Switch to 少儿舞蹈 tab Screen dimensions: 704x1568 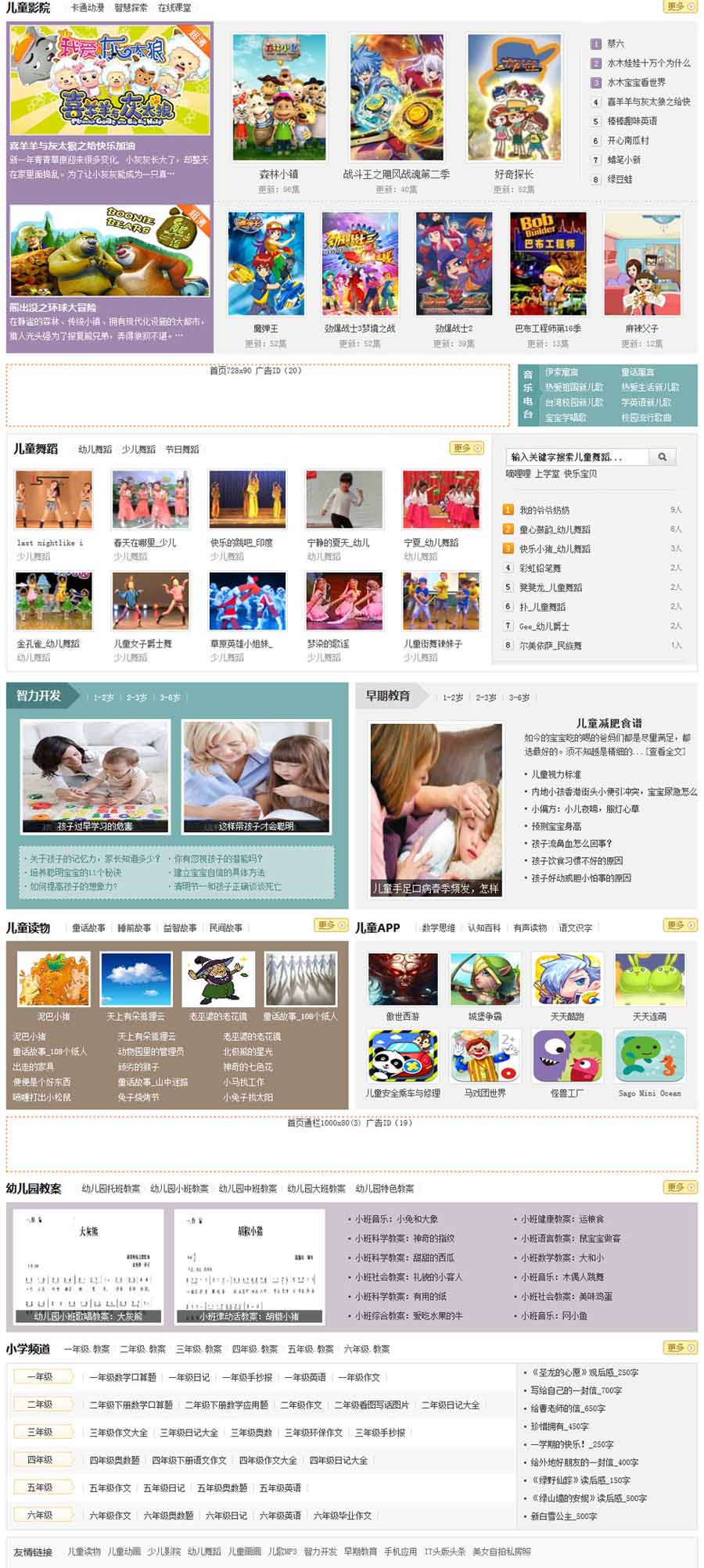point(138,450)
